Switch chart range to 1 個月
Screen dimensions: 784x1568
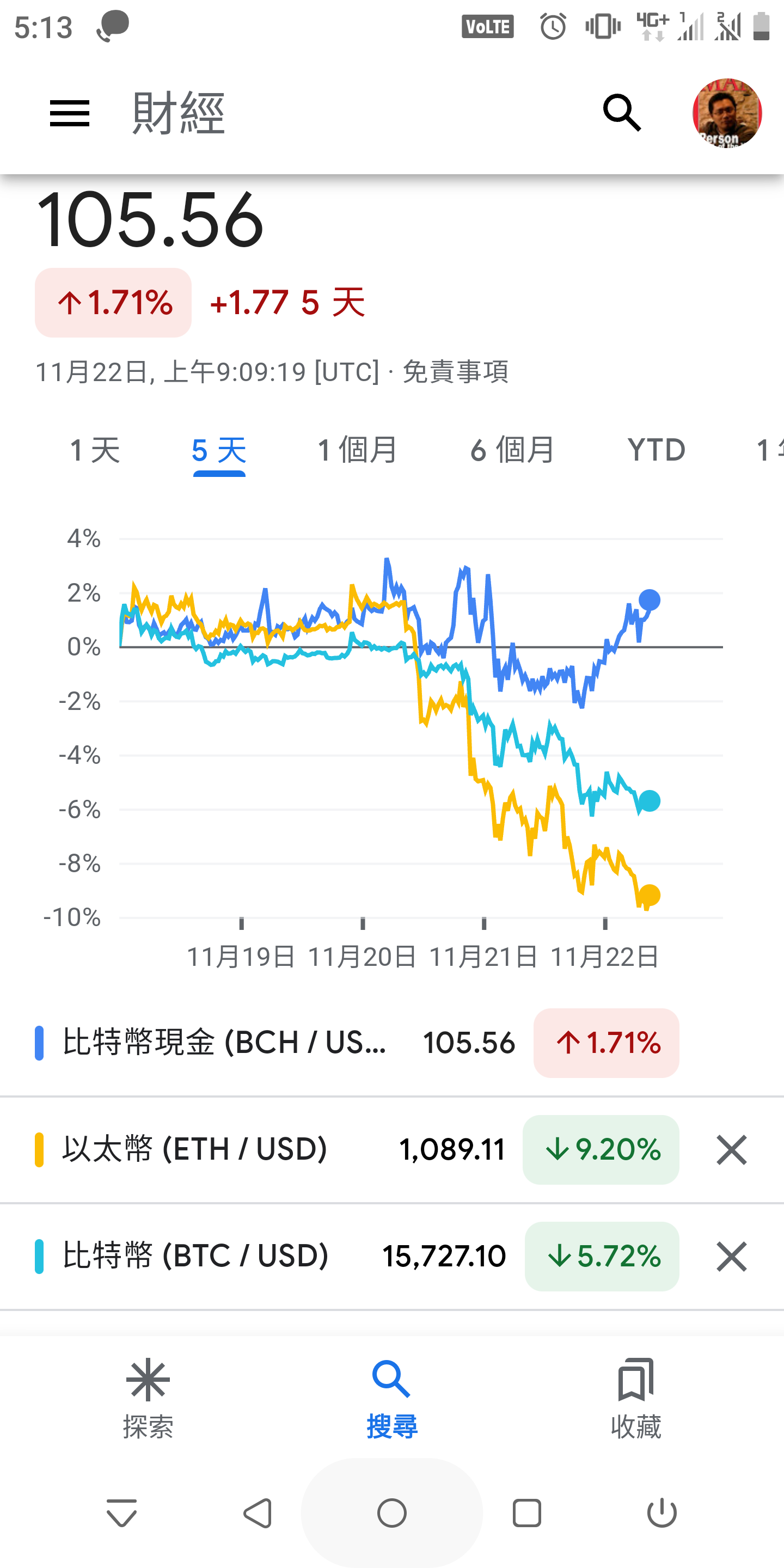click(x=357, y=450)
